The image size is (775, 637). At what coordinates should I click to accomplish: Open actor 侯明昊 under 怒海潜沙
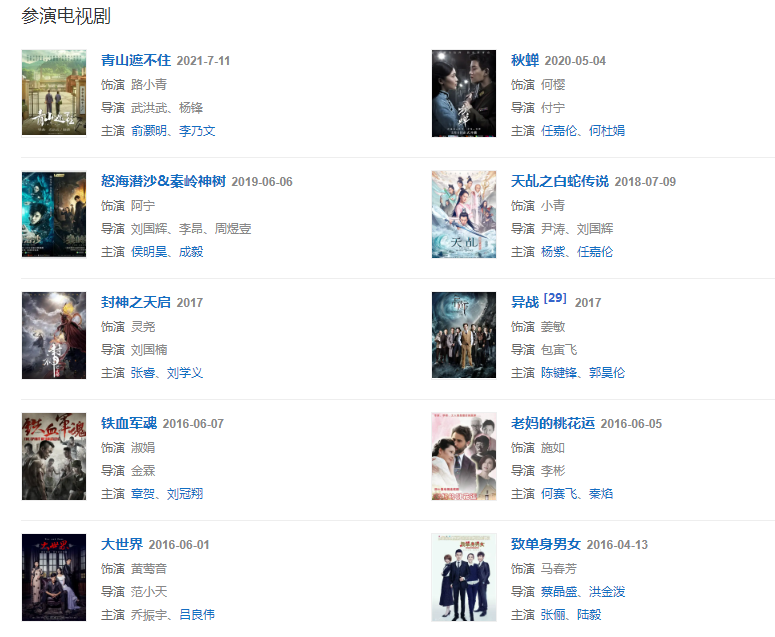click(x=150, y=252)
